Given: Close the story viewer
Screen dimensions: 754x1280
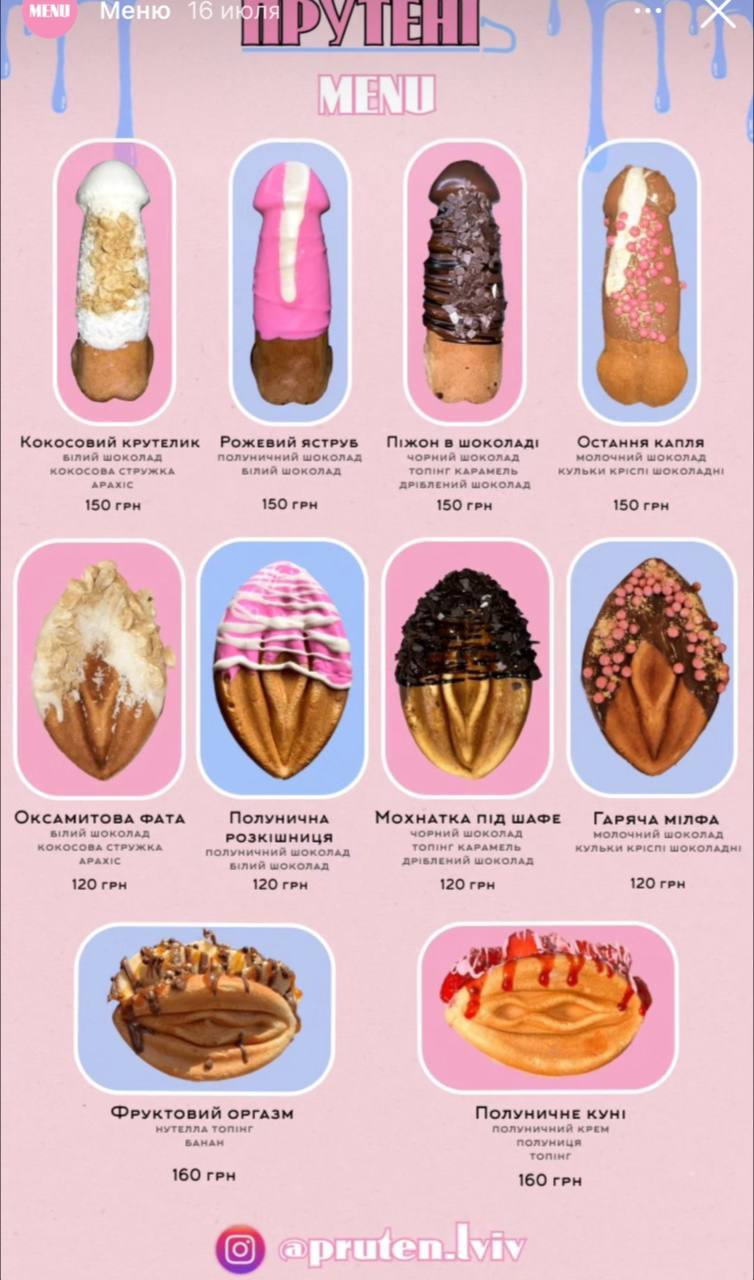Looking at the screenshot, I should 719,12.
